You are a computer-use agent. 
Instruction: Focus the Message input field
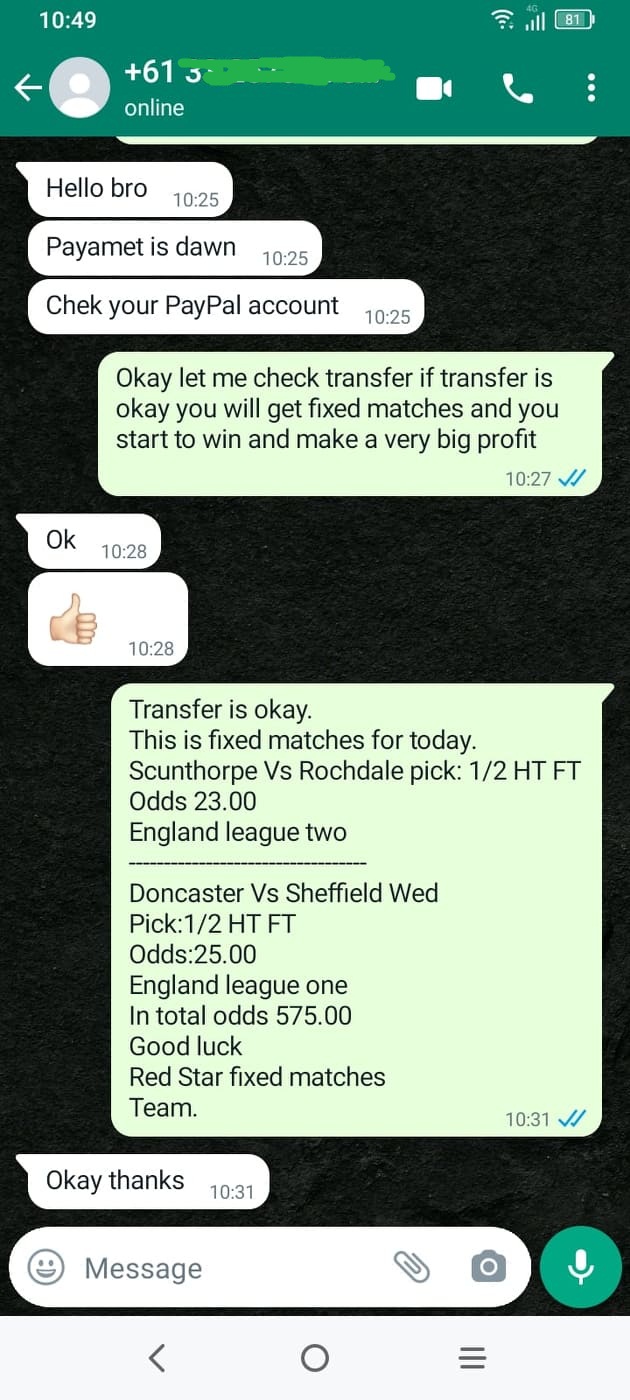(220, 1268)
